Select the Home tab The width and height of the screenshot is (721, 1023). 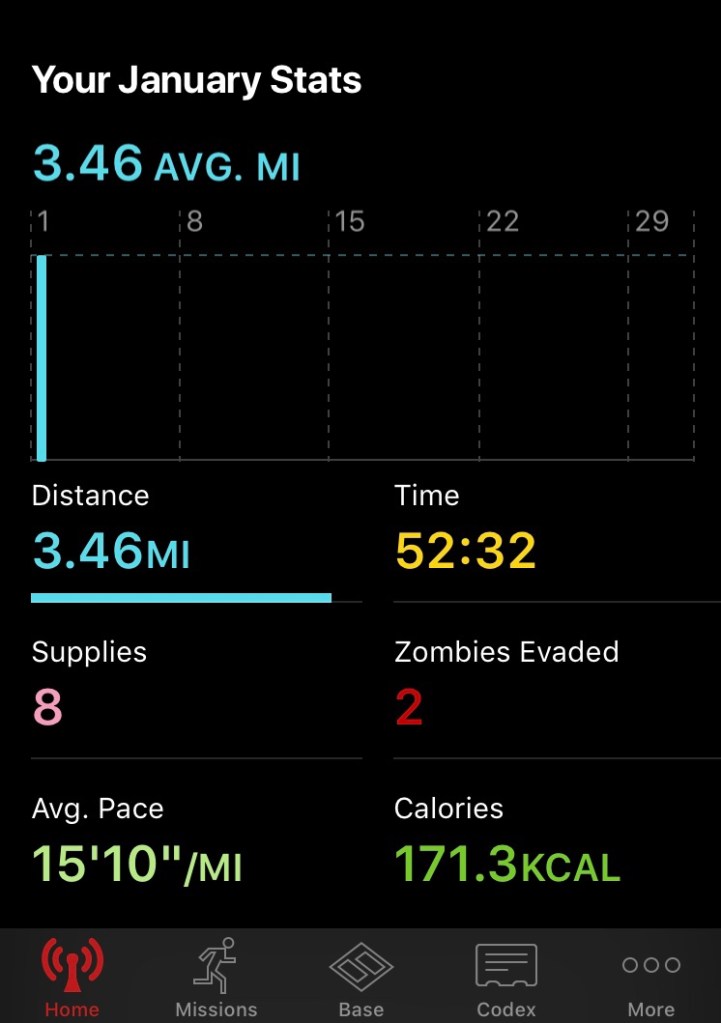pos(72,976)
